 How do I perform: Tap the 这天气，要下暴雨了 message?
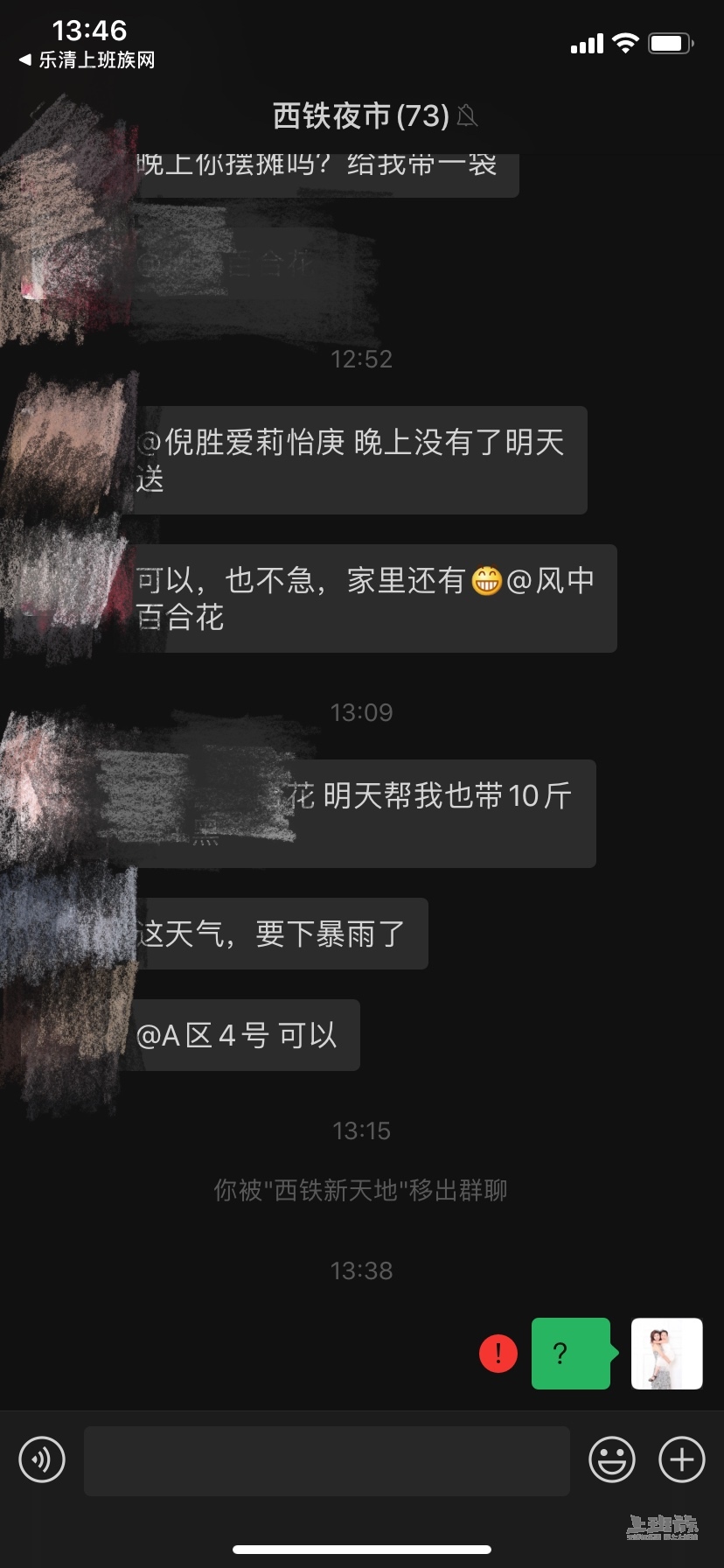click(280, 934)
